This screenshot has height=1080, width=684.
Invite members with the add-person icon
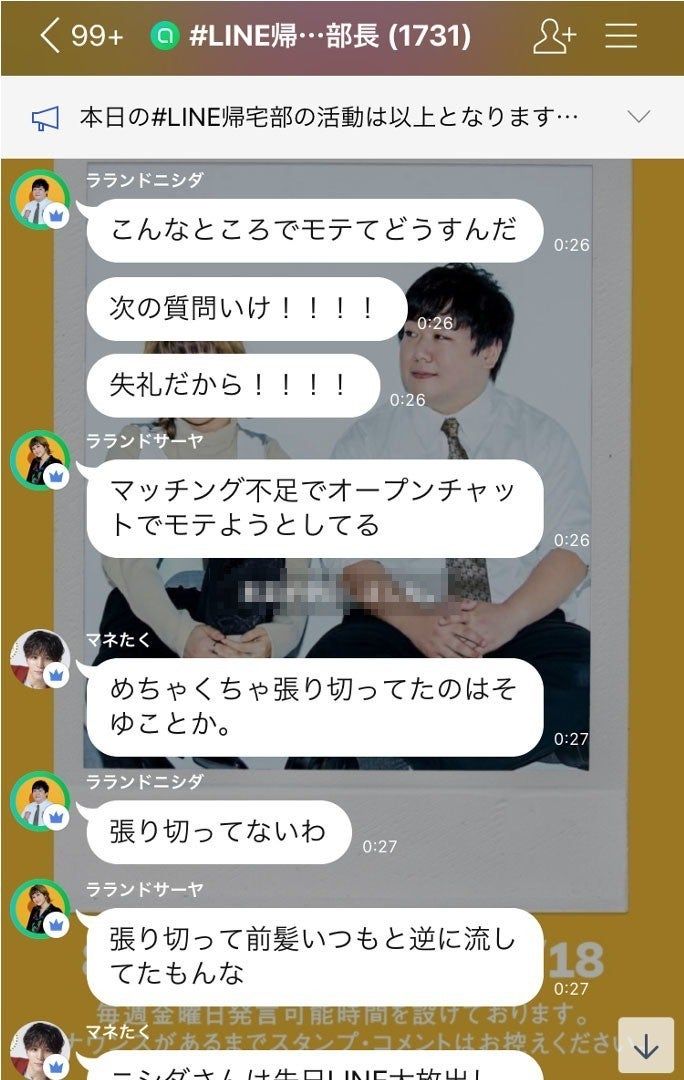(553, 37)
